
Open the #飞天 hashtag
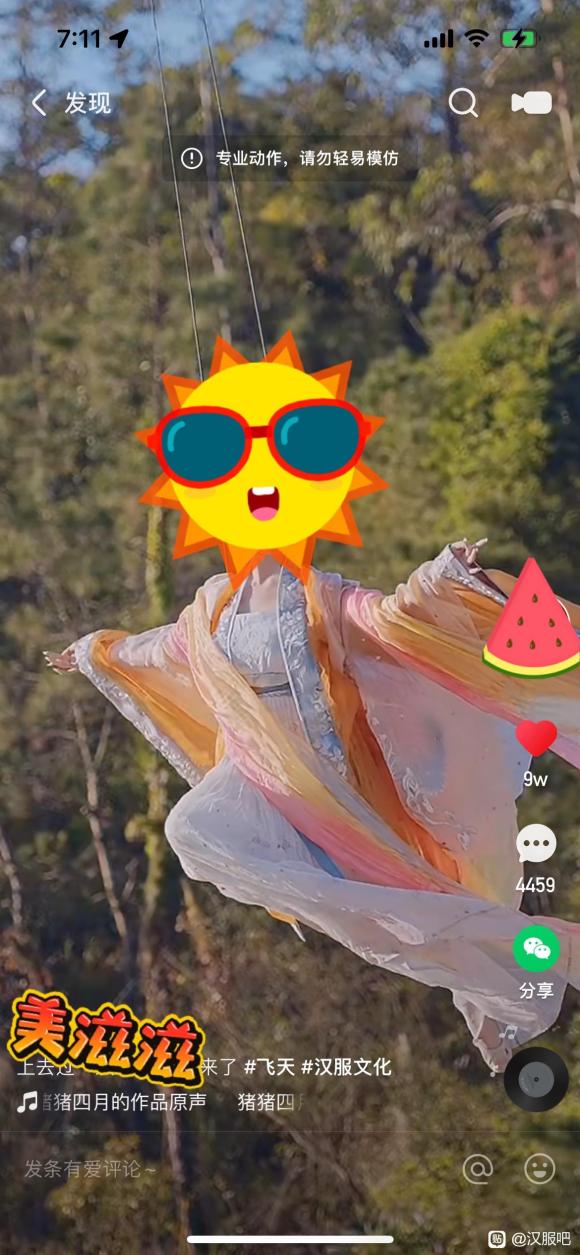click(x=269, y=1067)
